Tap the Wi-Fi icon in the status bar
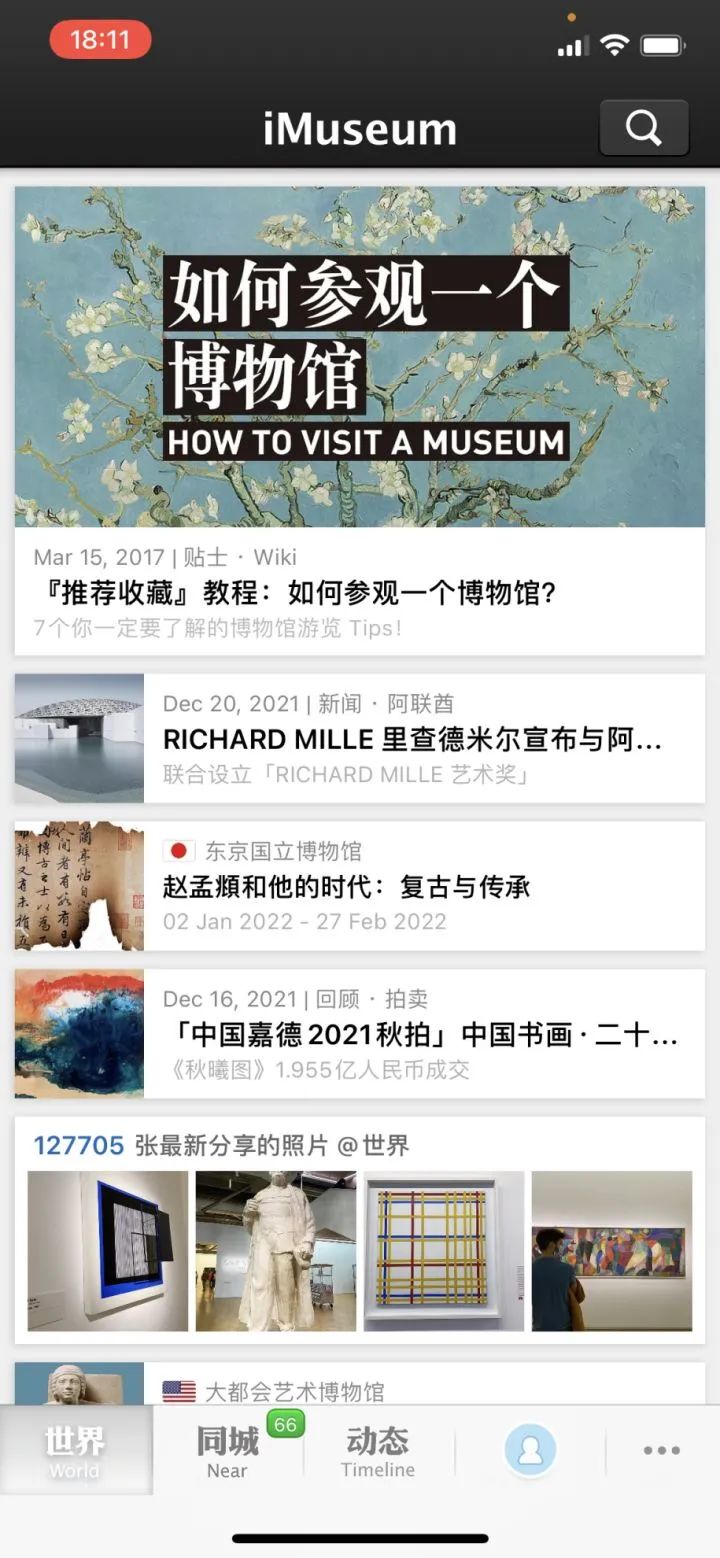 point(611,44)
